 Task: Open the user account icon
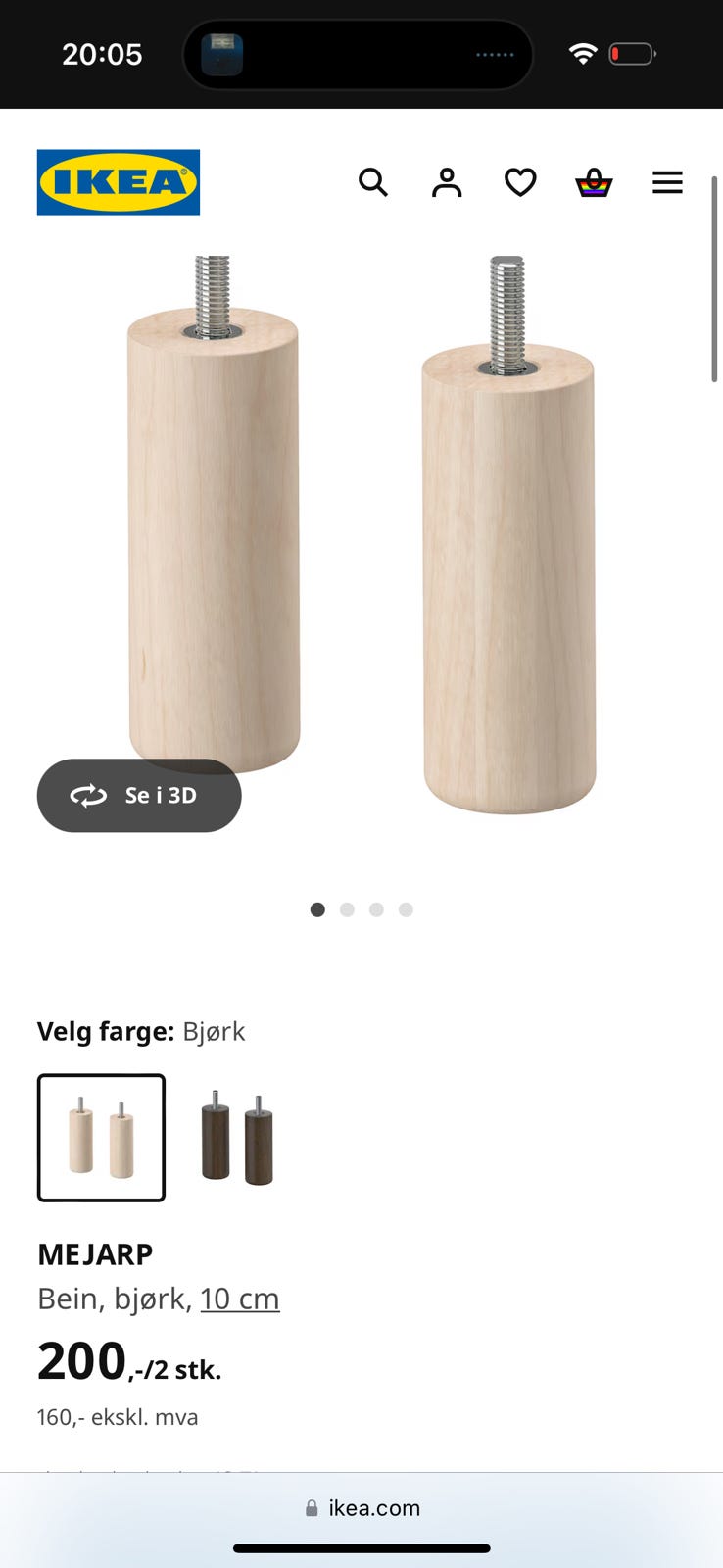click(447, 182)
